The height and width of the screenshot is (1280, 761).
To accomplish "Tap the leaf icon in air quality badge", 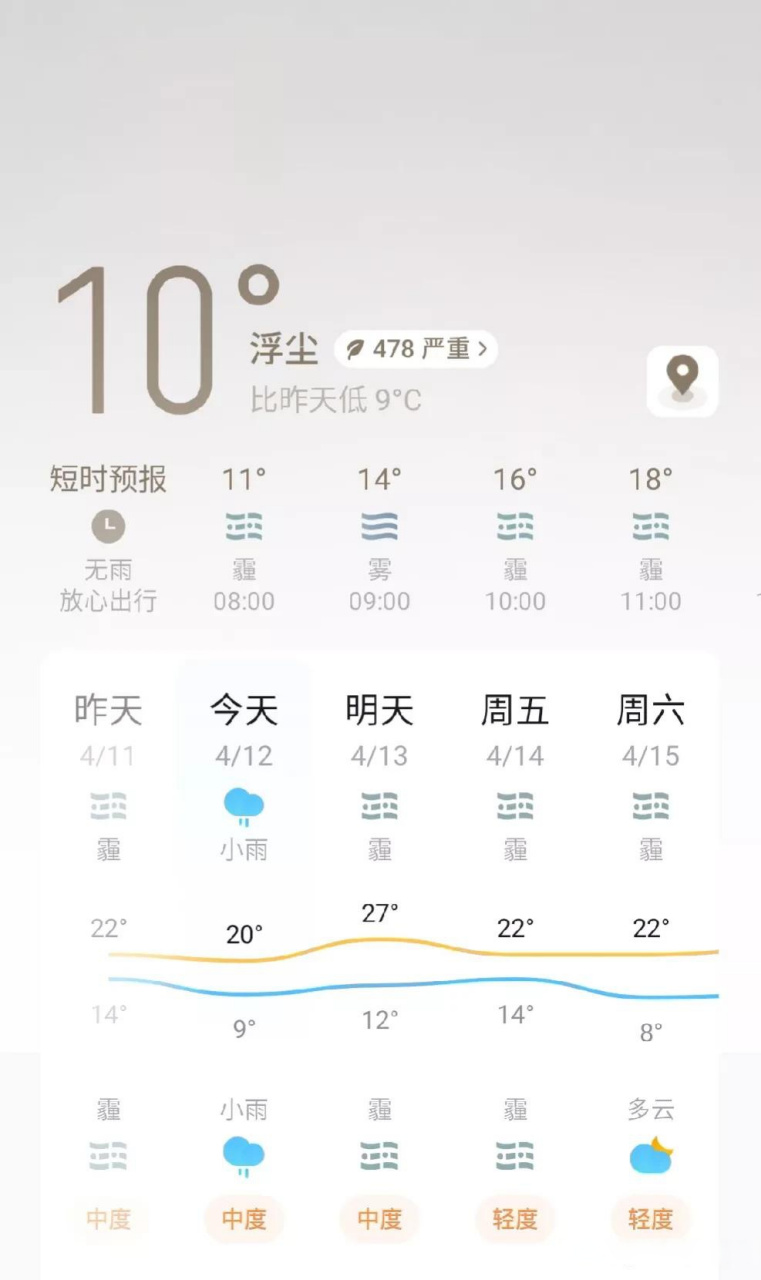I will coord(357,348).
